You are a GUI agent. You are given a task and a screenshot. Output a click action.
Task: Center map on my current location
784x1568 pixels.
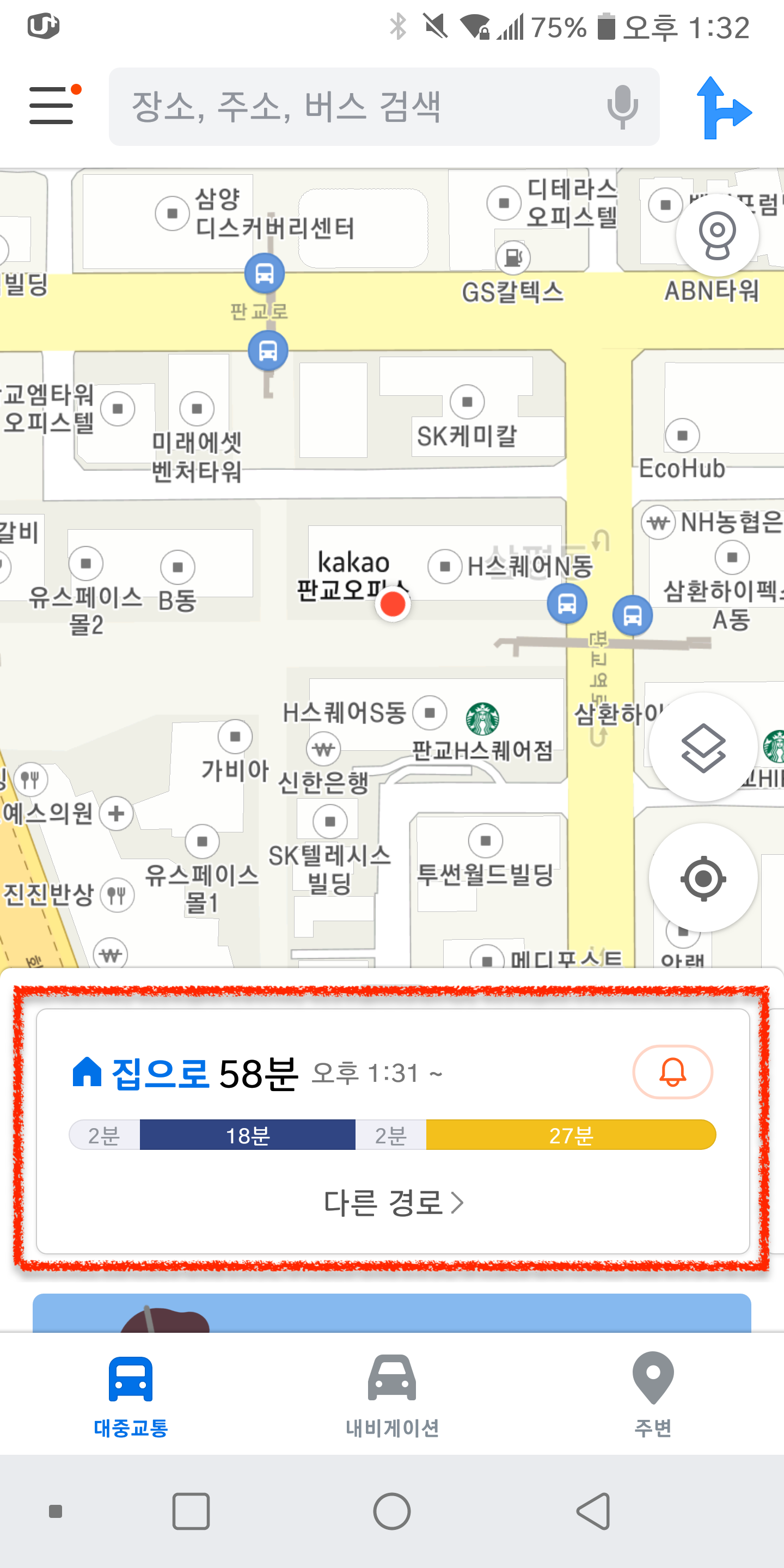click(703, 878)
